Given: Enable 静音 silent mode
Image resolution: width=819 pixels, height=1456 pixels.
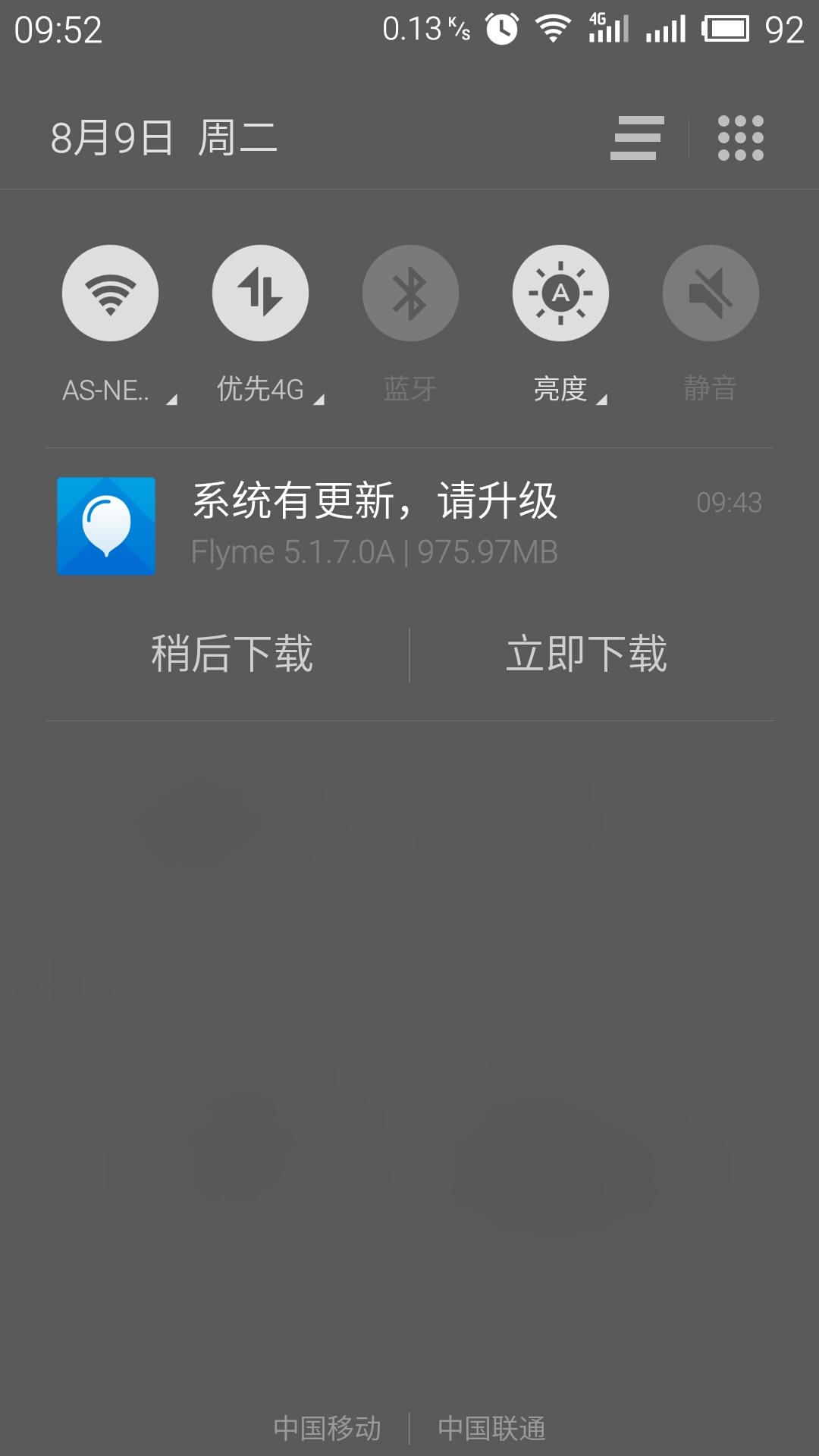Looking at the screenshot, I should (x=711, y=293).
